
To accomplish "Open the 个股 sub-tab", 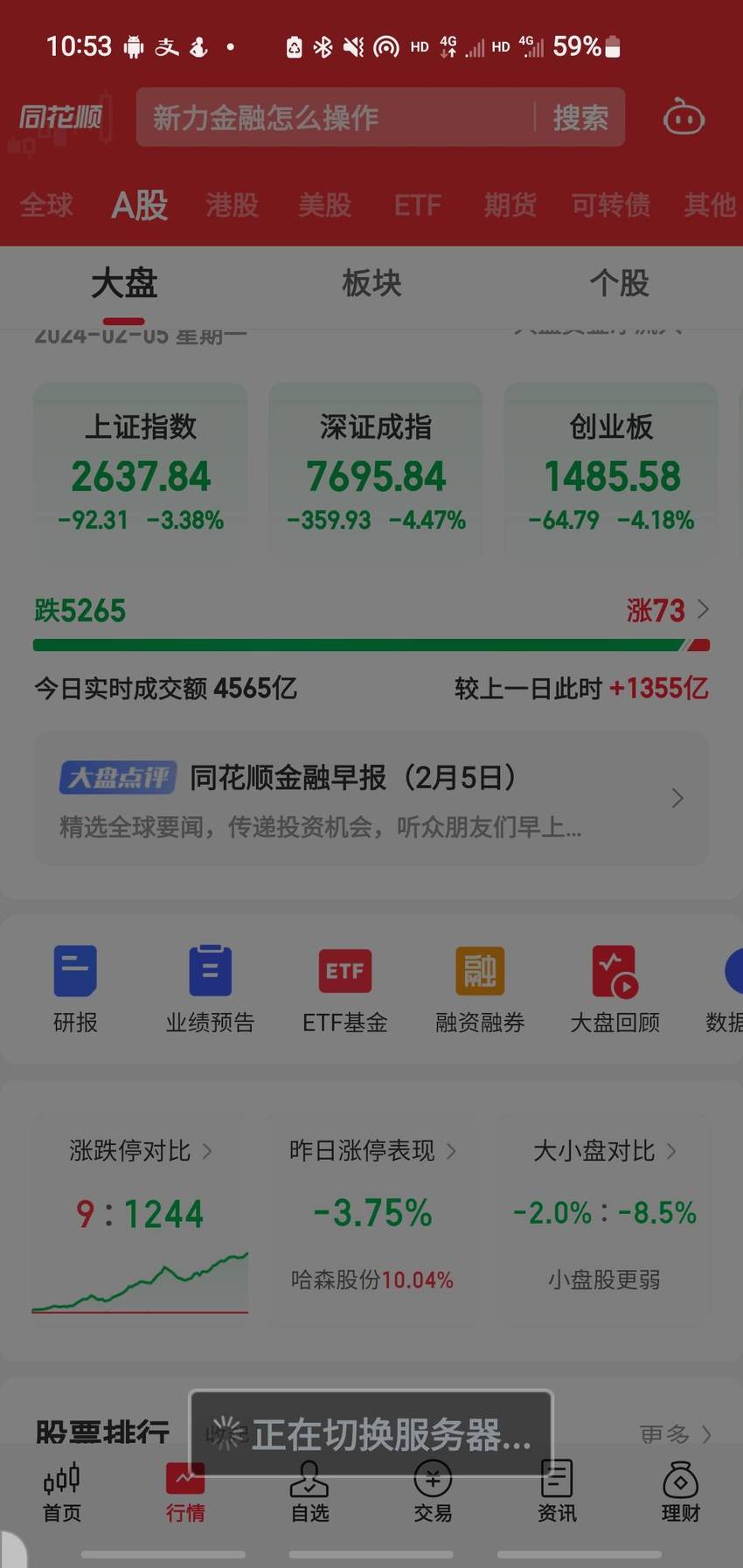I will point(619,283).
